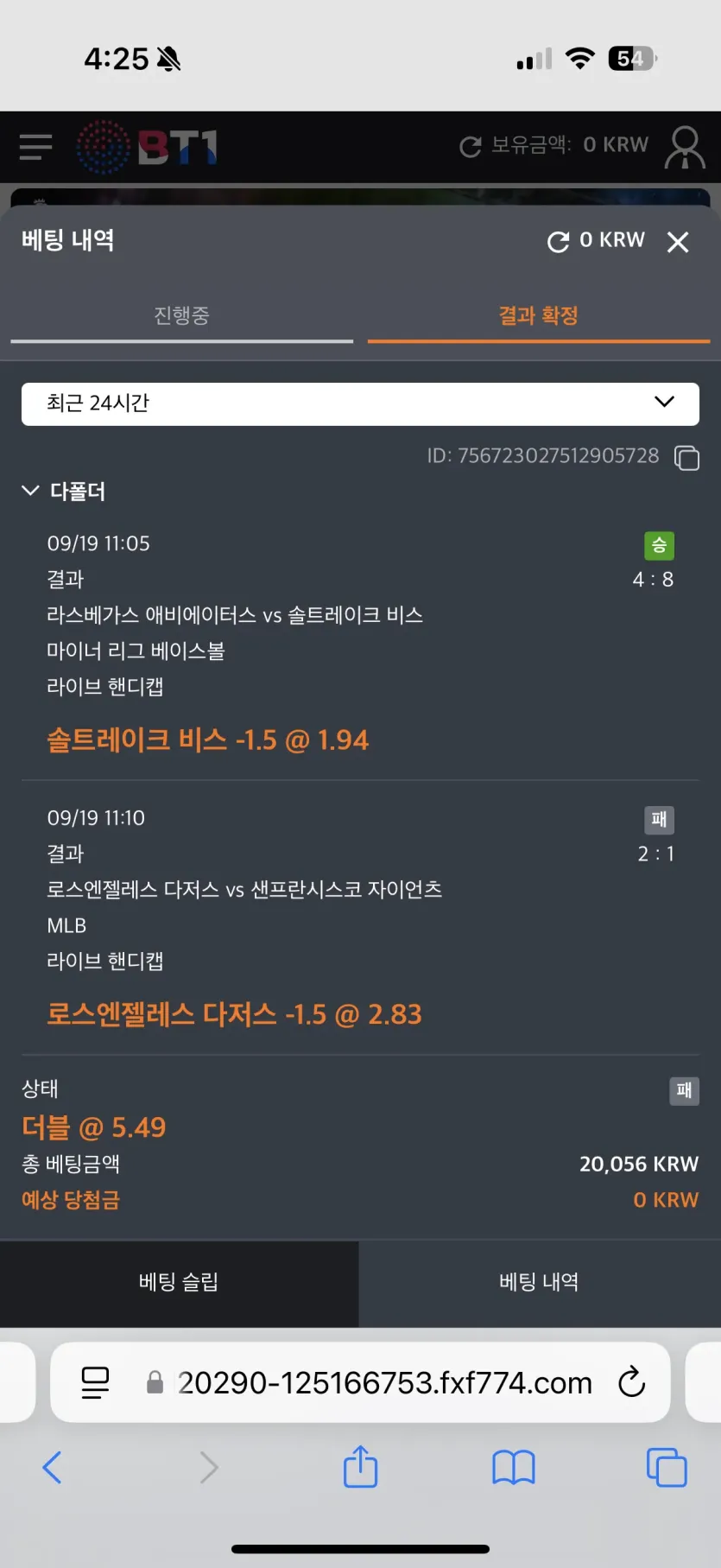Copy the bet ID number
Viewport: 721px width, 1568px height.
687,457
